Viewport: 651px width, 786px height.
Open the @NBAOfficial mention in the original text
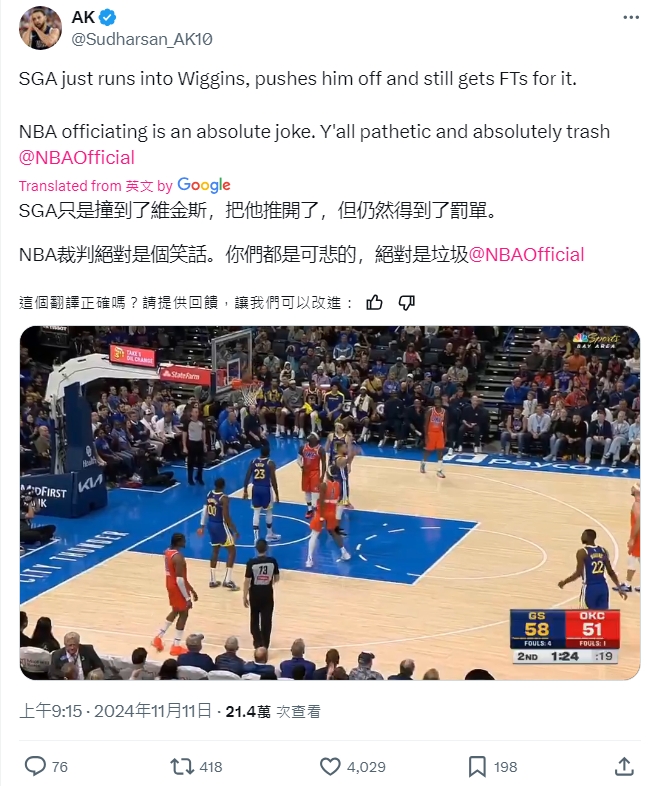[x=76, y=157]
